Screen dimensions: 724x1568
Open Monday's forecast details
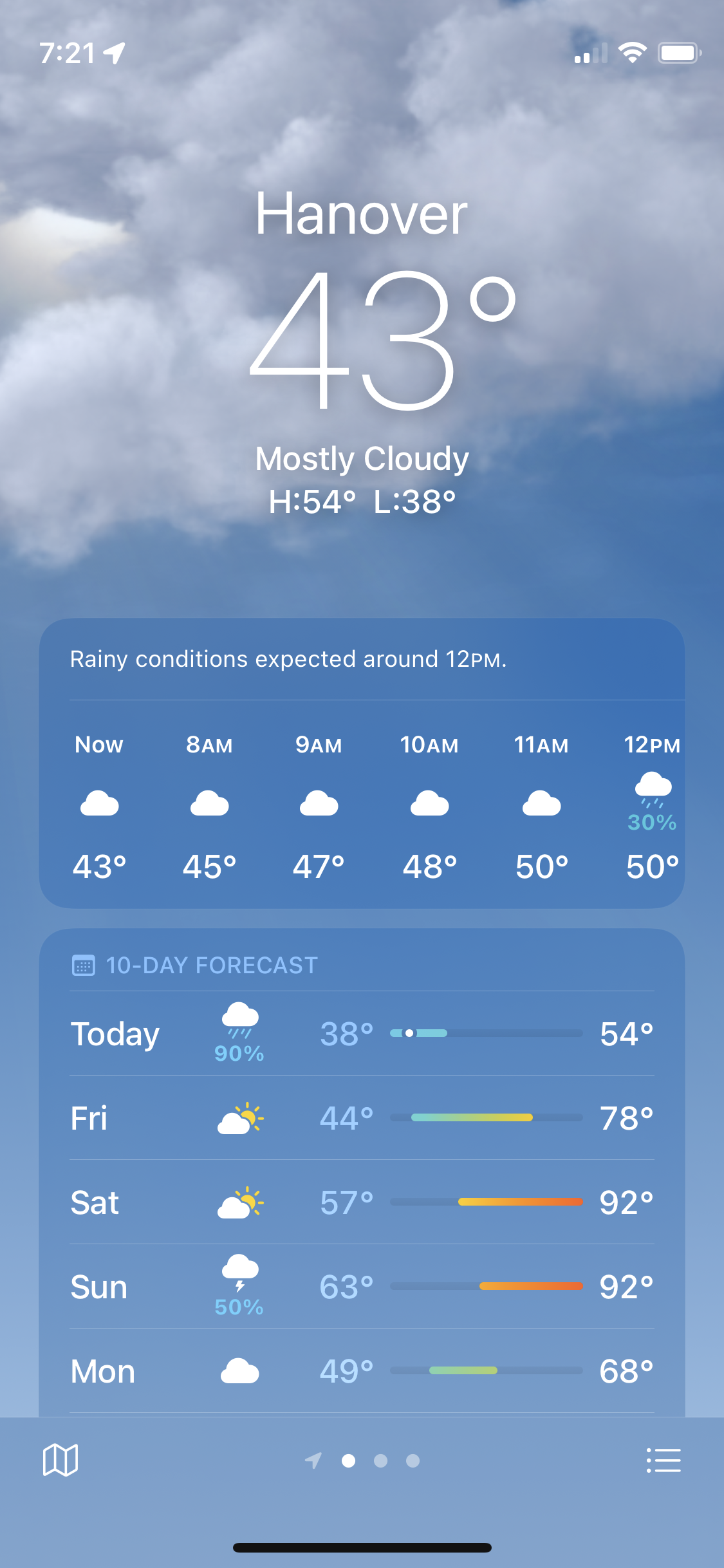coord(362,1371)
